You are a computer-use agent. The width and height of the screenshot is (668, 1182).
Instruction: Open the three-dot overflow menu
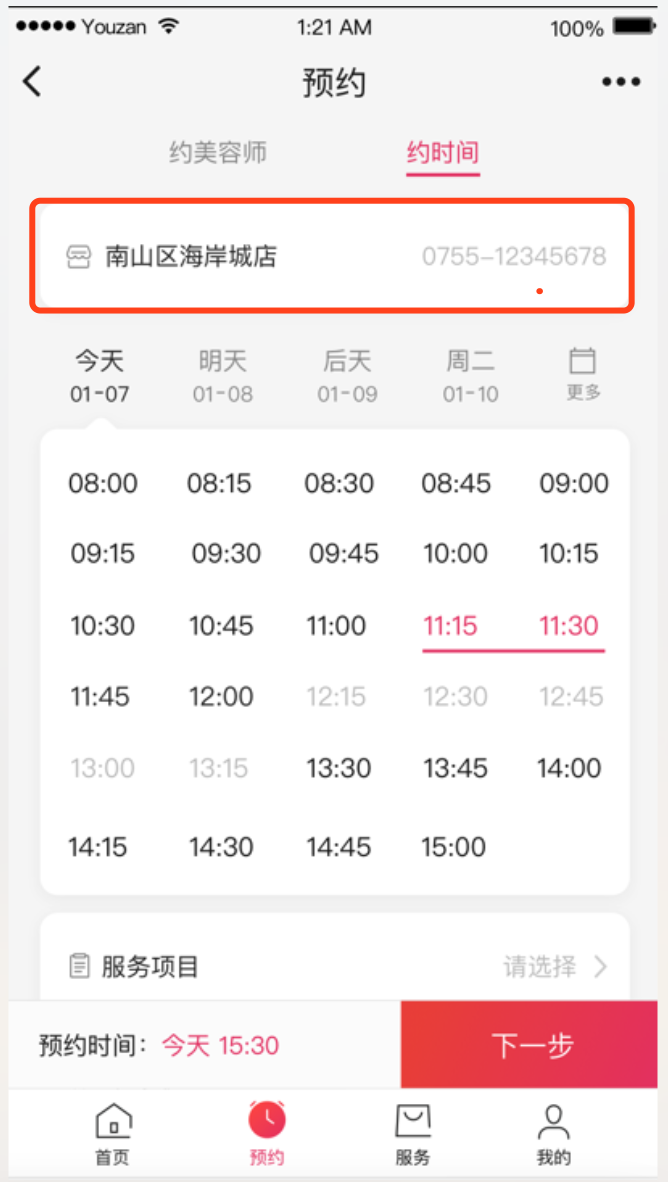point(621,82)
